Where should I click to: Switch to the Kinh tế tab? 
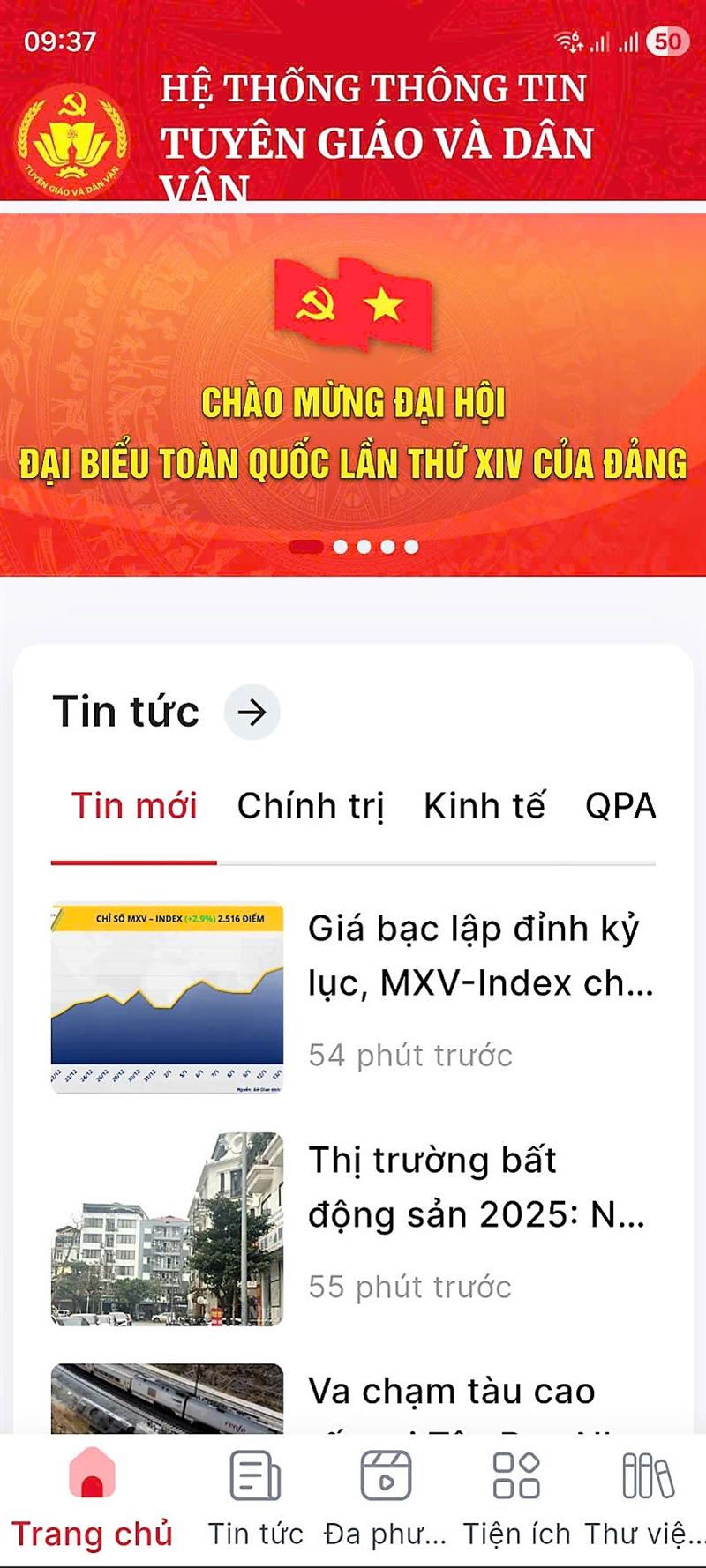(x=484, y=806)
